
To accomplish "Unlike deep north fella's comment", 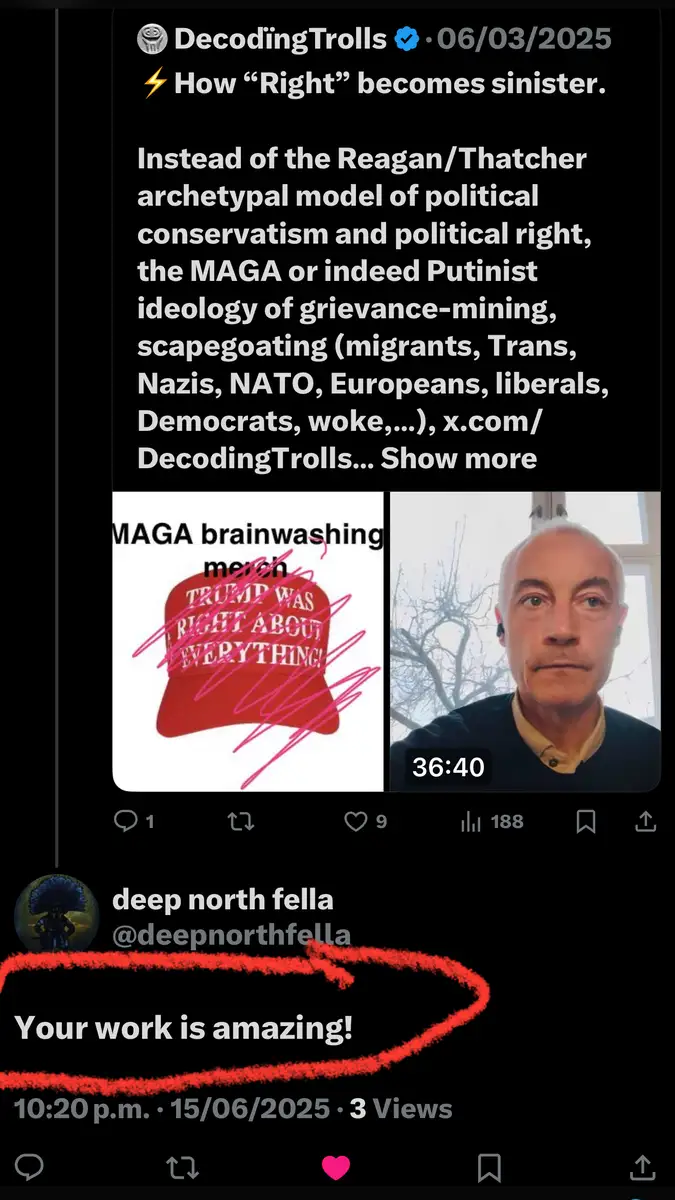I will pyautogui.click(x=336, y=1166).
